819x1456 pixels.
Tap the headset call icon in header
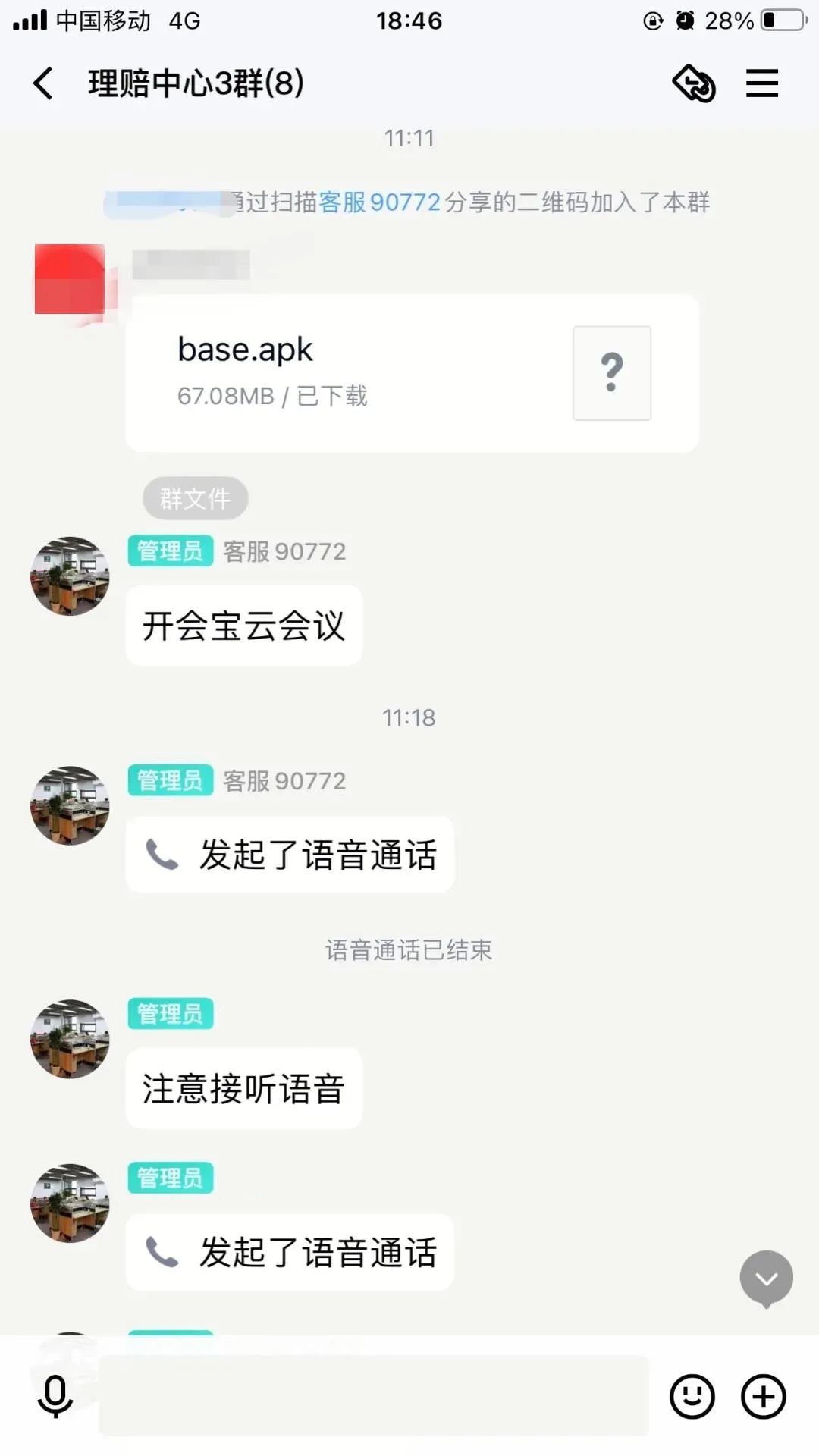point(694,83)
